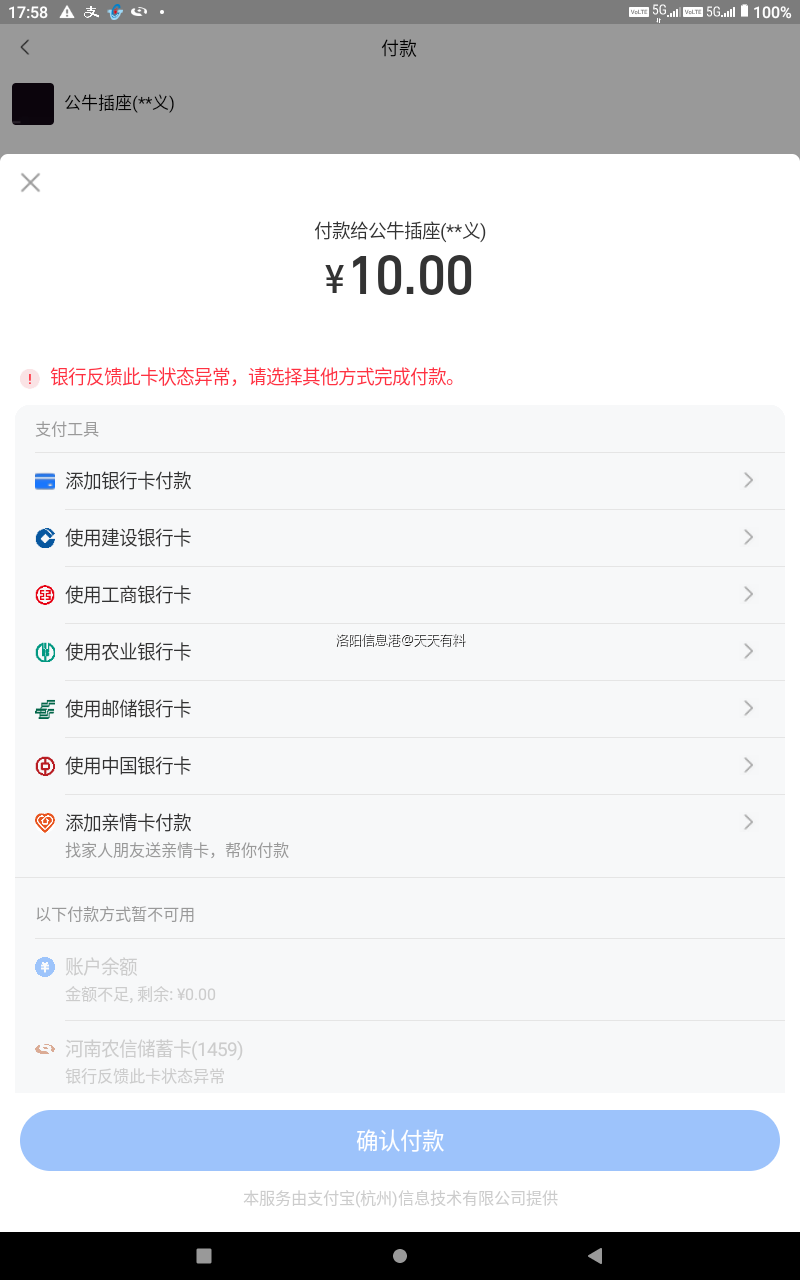800x1280 pixels.
Task: Open the 添加亲情卡付款 option via chevron
Action: [748, 822]
